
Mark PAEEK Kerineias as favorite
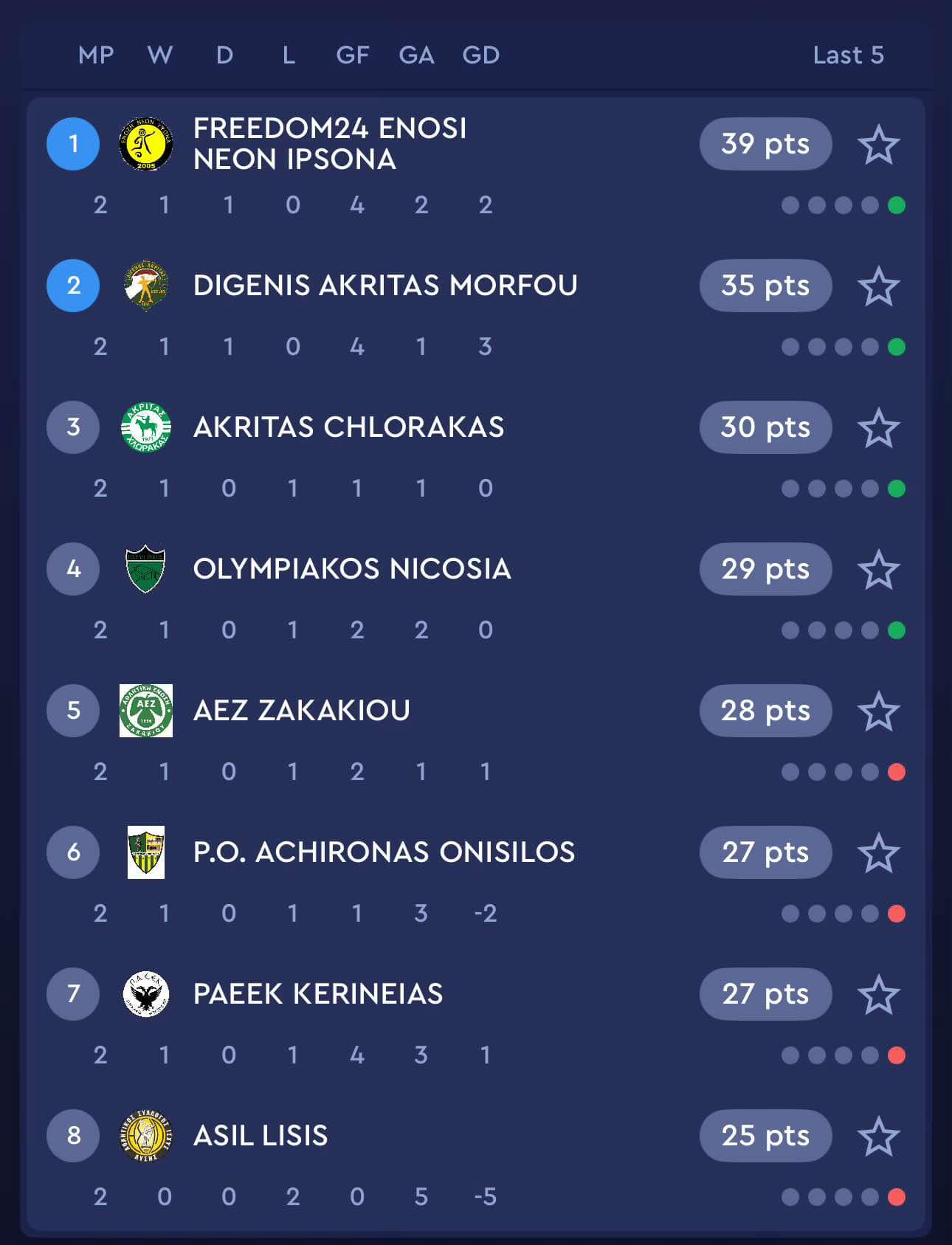tap(878, 995)
